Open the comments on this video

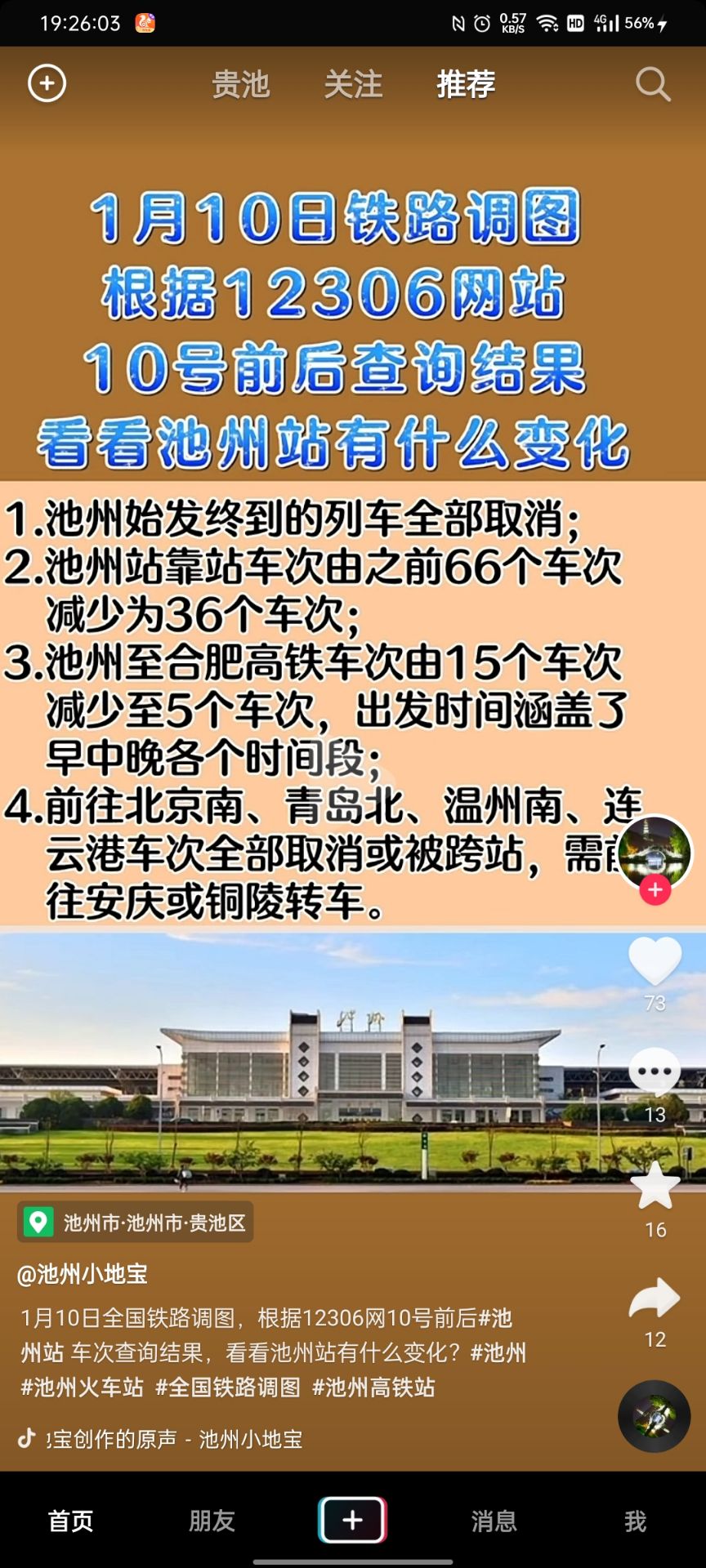pyautogui.click(x=655, y=1072)
